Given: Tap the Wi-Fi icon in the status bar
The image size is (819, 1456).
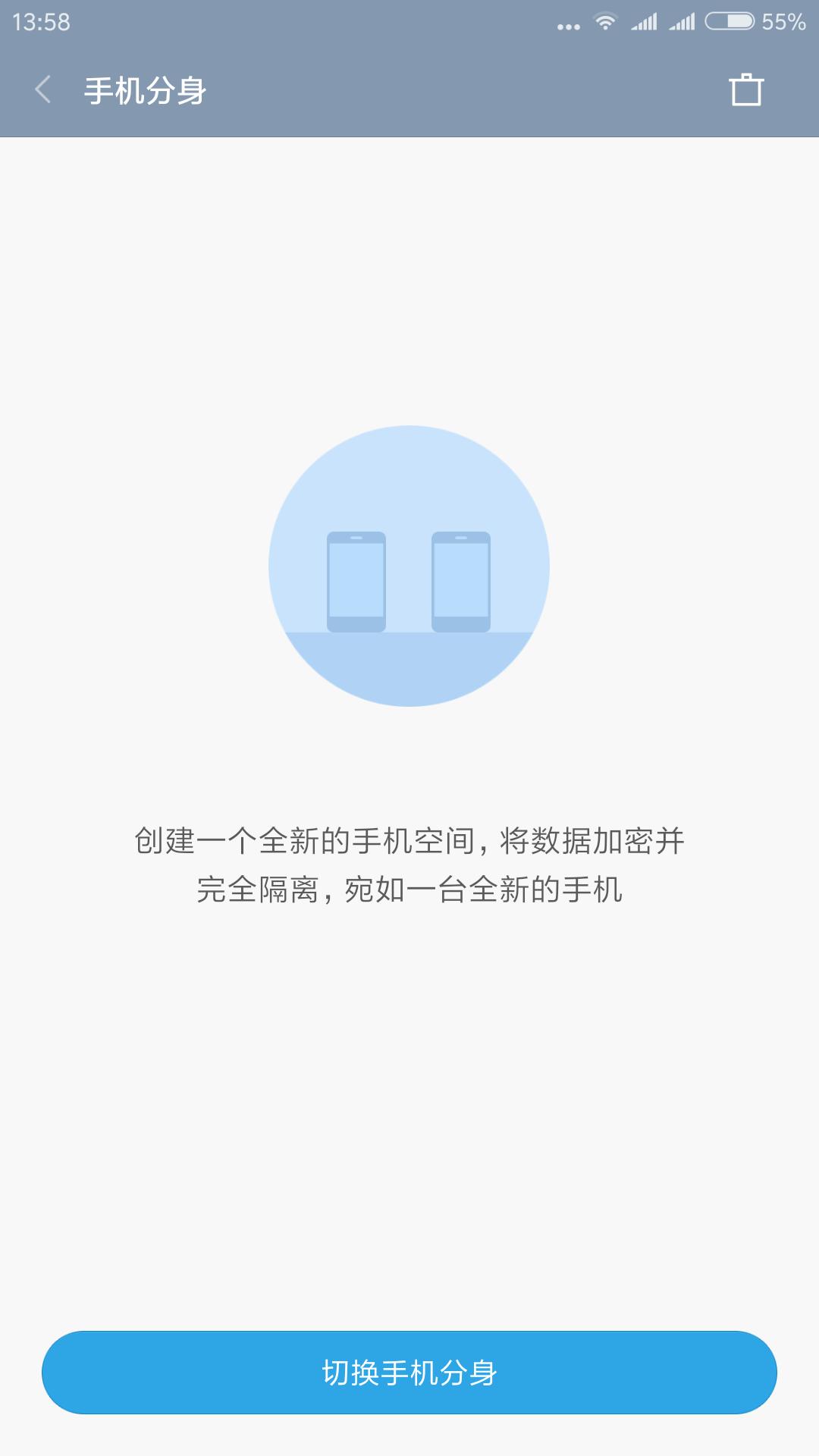Looking at the screenshot, I should click(x=604, y=21).
